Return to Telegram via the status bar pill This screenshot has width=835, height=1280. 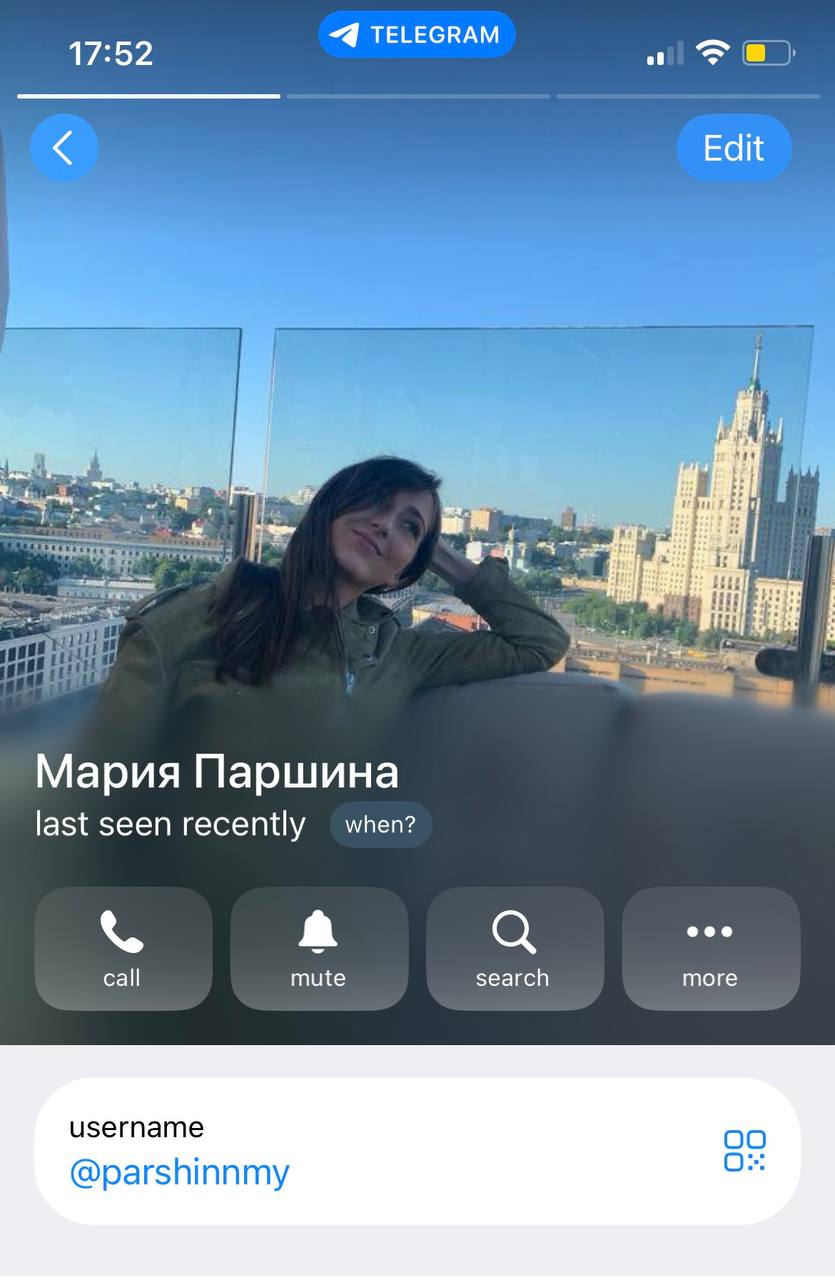(x=417, y=35)
